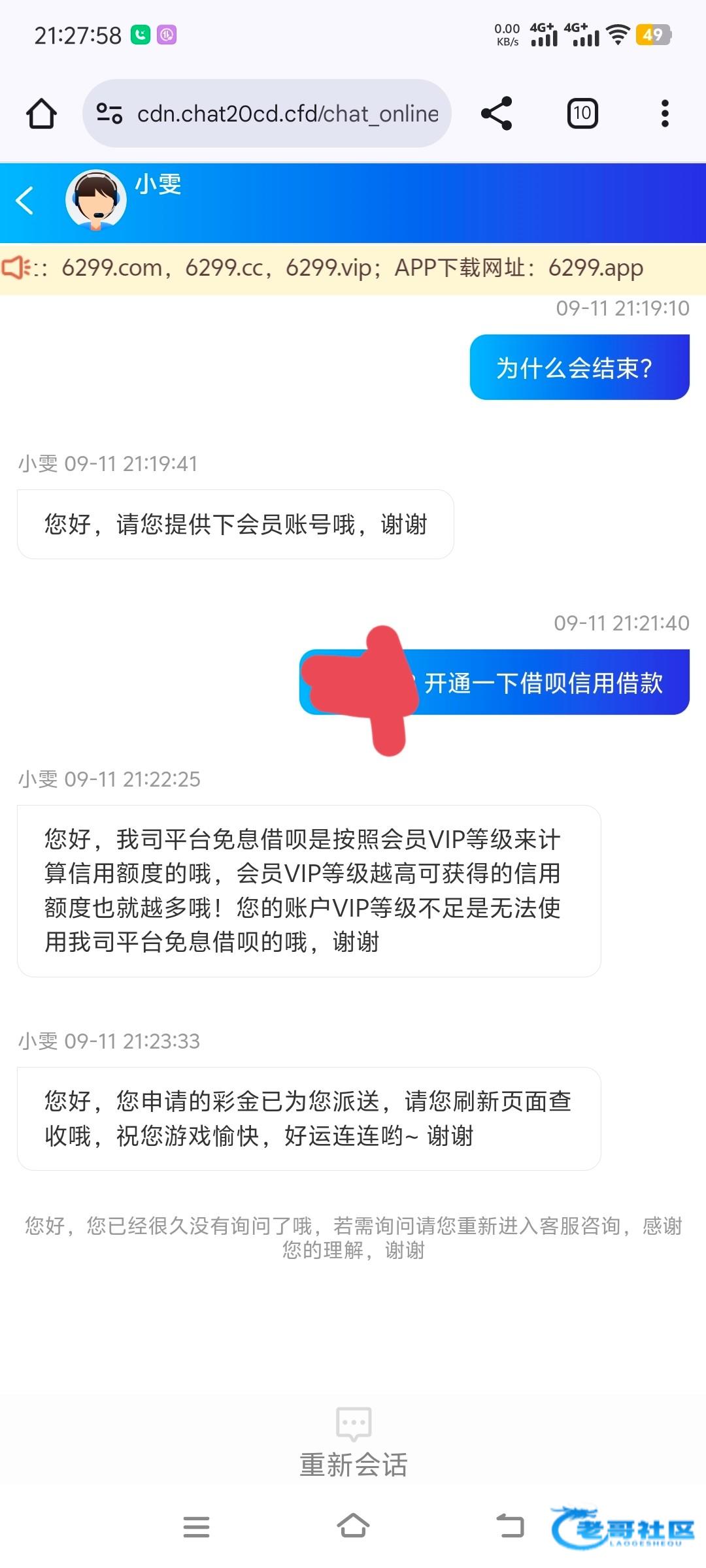Go back using the chat header arrow
This screenshot has height=1568, width=706.
click(x=25, y=201)
